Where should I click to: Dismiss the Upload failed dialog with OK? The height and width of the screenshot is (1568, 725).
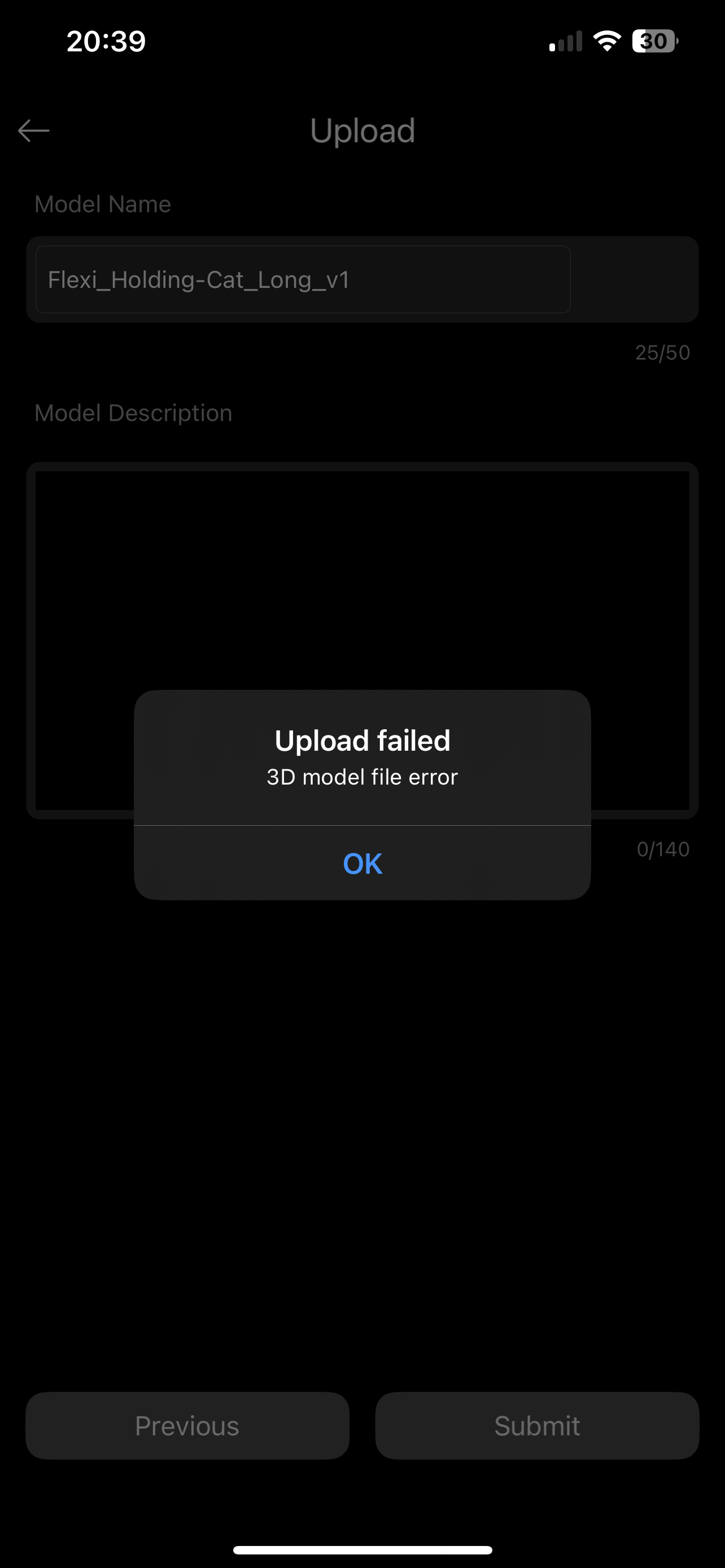pyautogui.click(x=362, y=863)
